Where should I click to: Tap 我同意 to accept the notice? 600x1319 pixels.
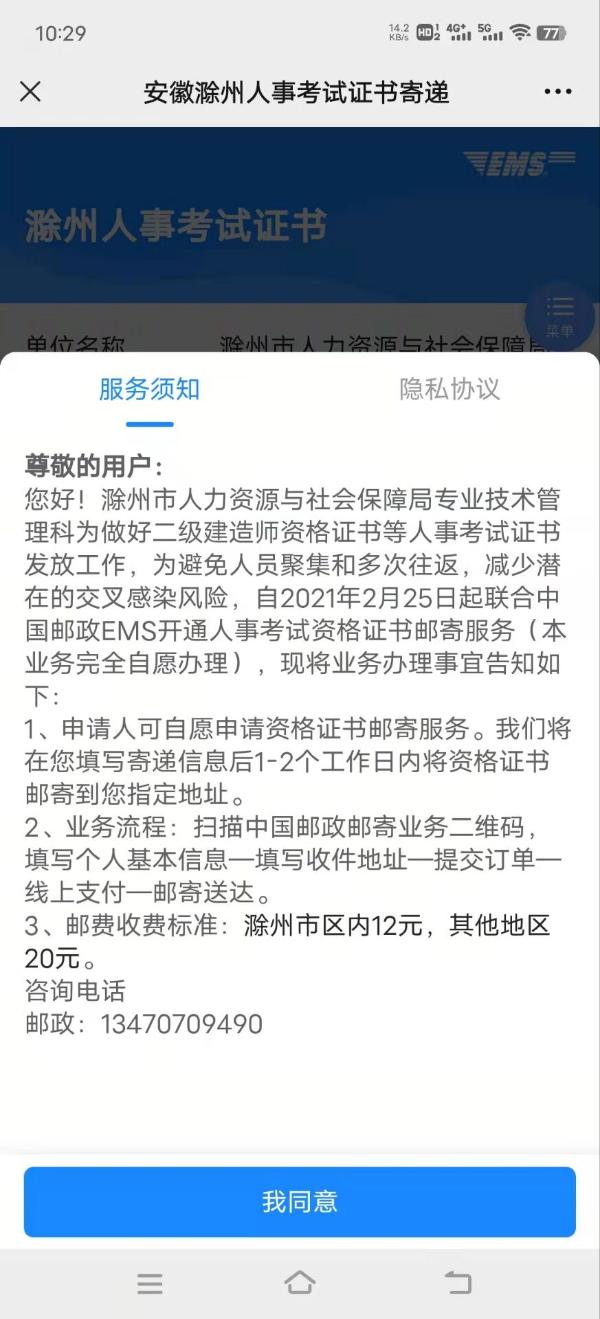(x=300, y=1201)
